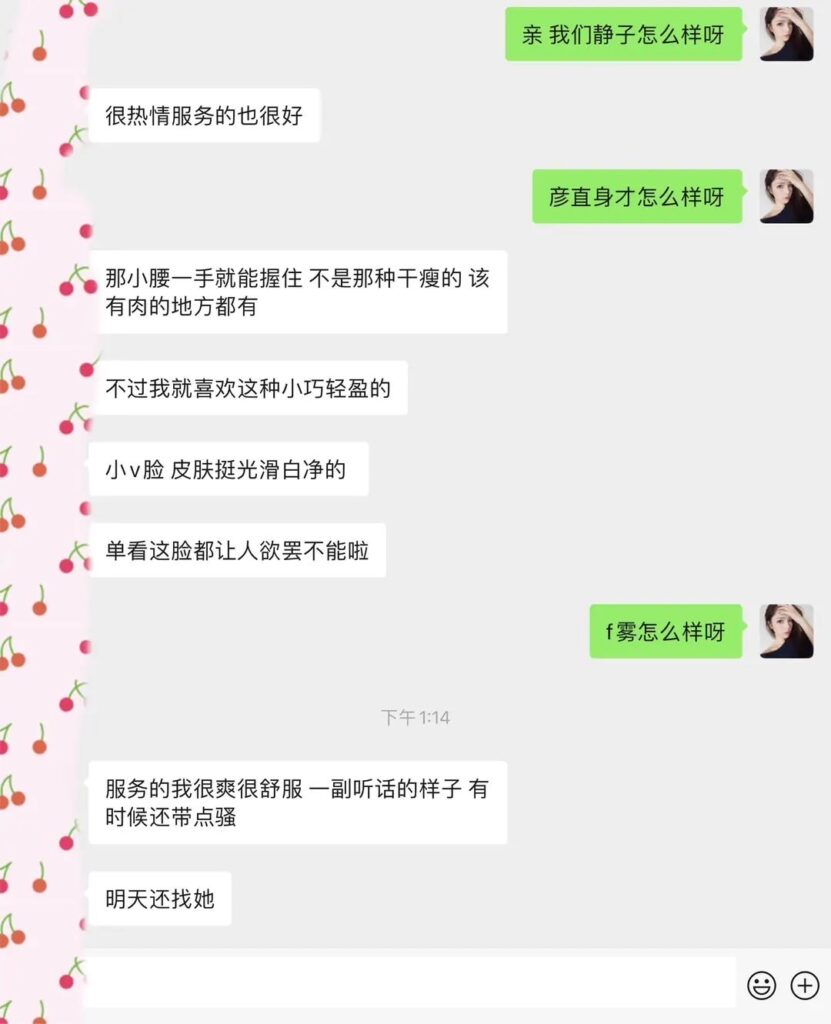Tap the message input field

410,983
